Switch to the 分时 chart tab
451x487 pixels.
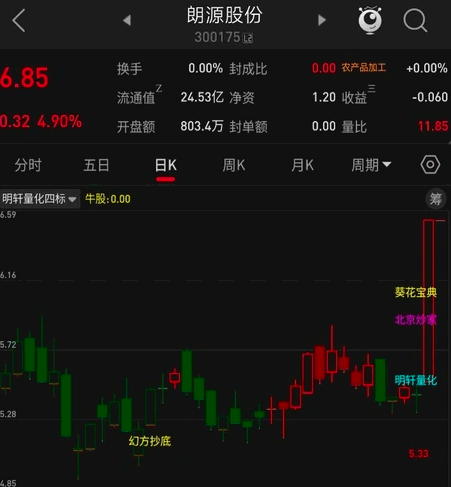(28, 165)
